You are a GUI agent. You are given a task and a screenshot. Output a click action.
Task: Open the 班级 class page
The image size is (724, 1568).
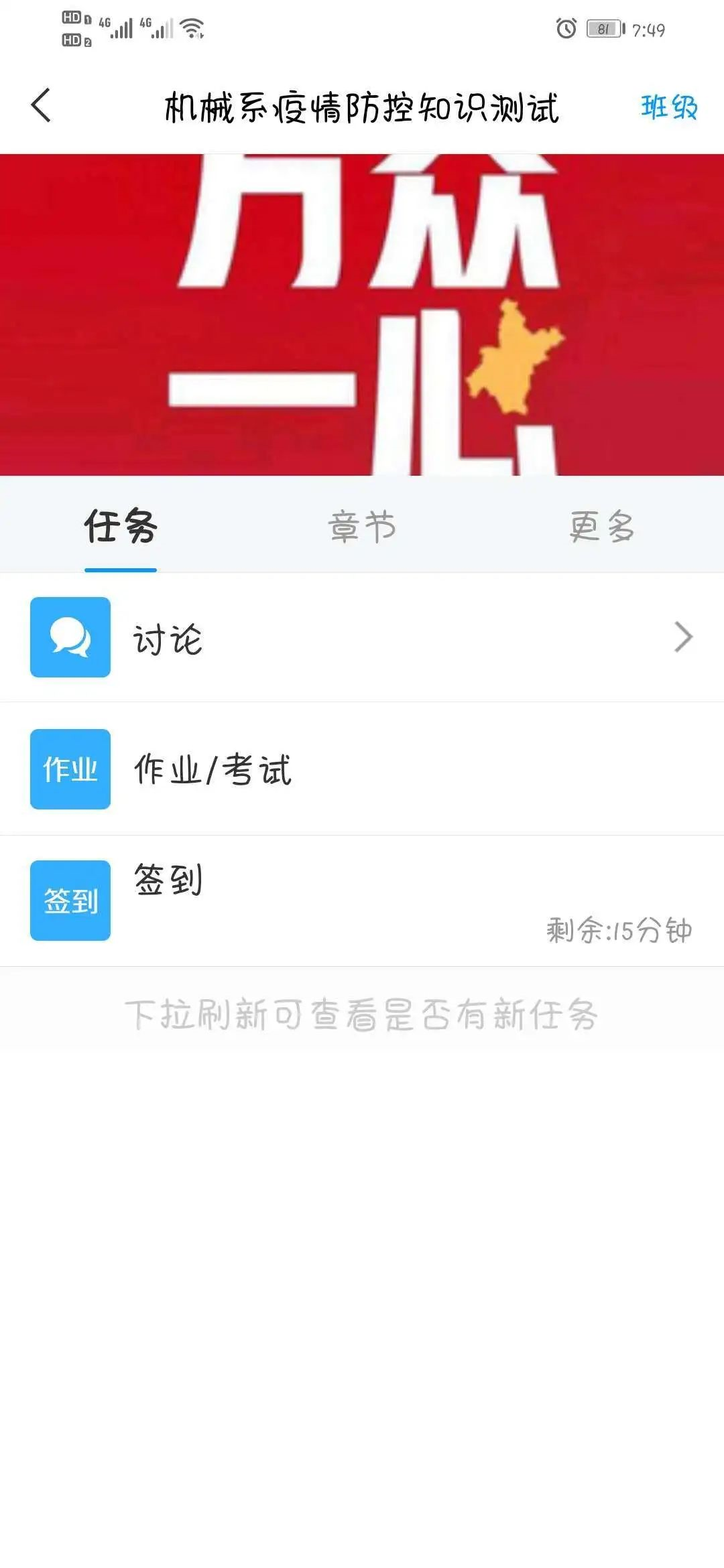point(668,107)
